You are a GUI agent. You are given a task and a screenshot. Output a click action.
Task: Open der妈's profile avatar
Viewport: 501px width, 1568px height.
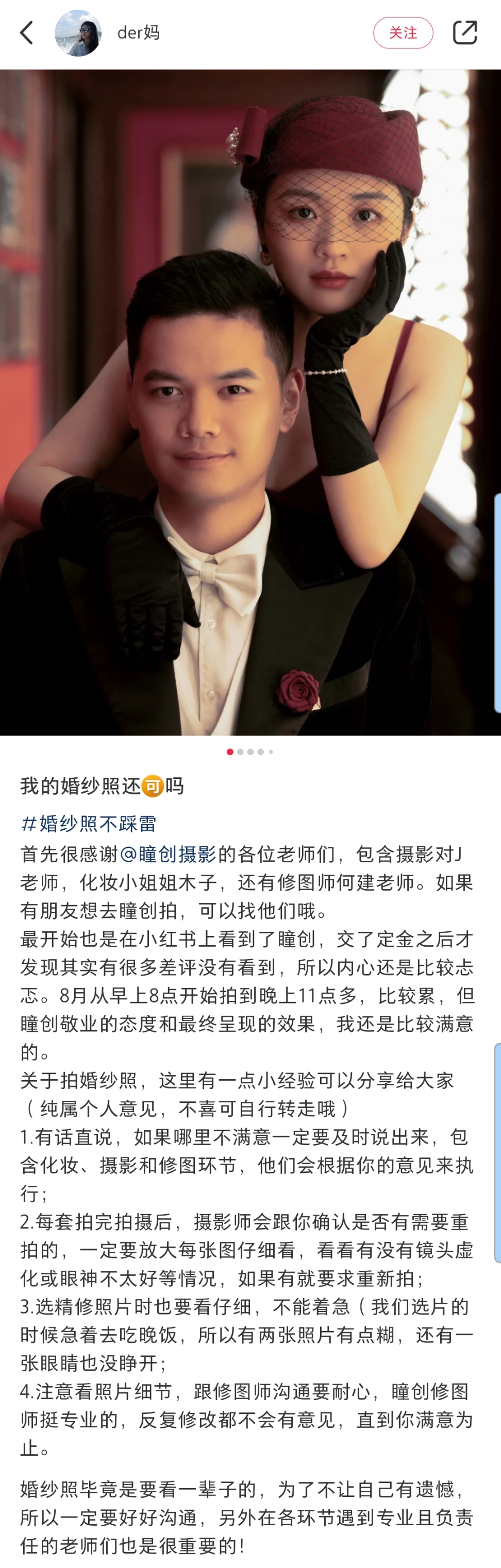pyautogui.click(x=78, y=33)
